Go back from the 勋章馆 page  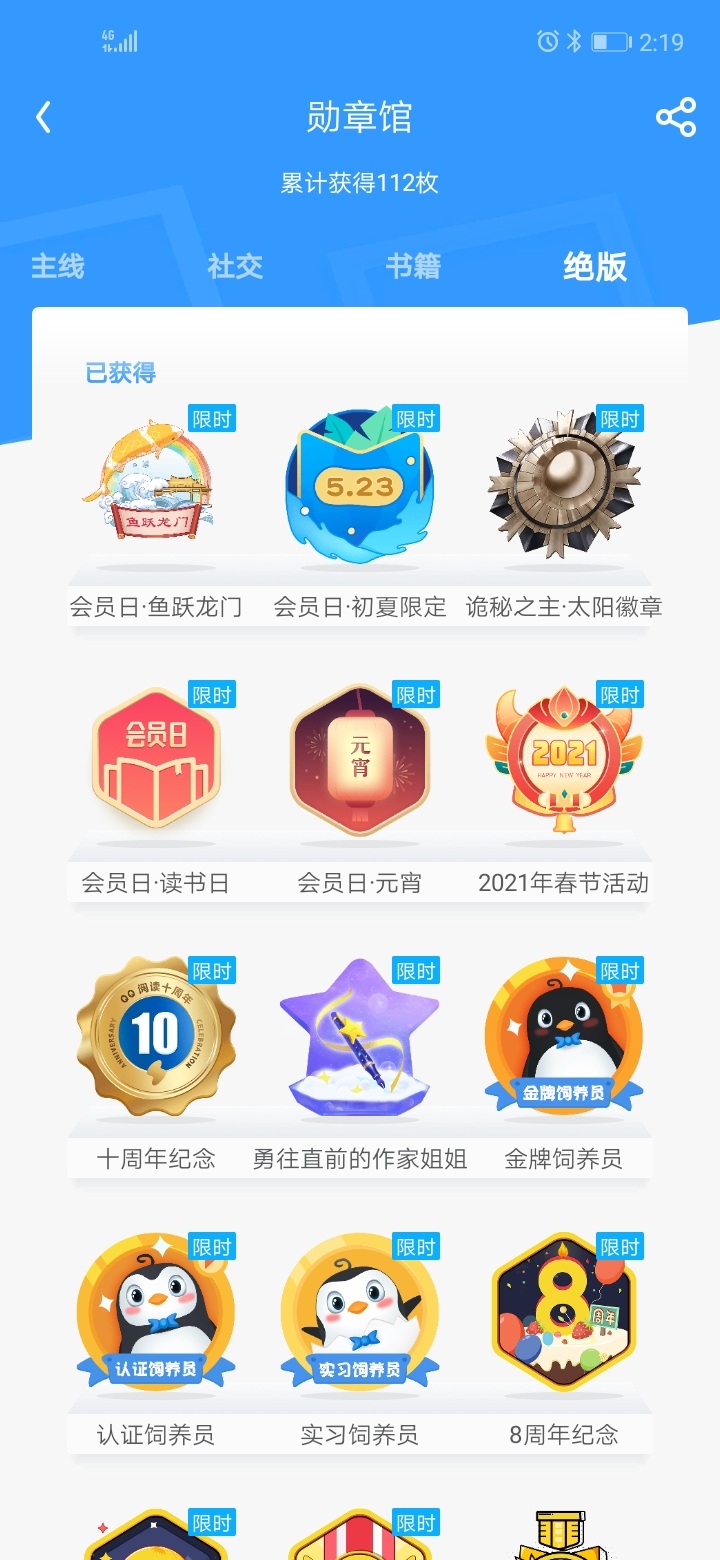pos(43,118)
